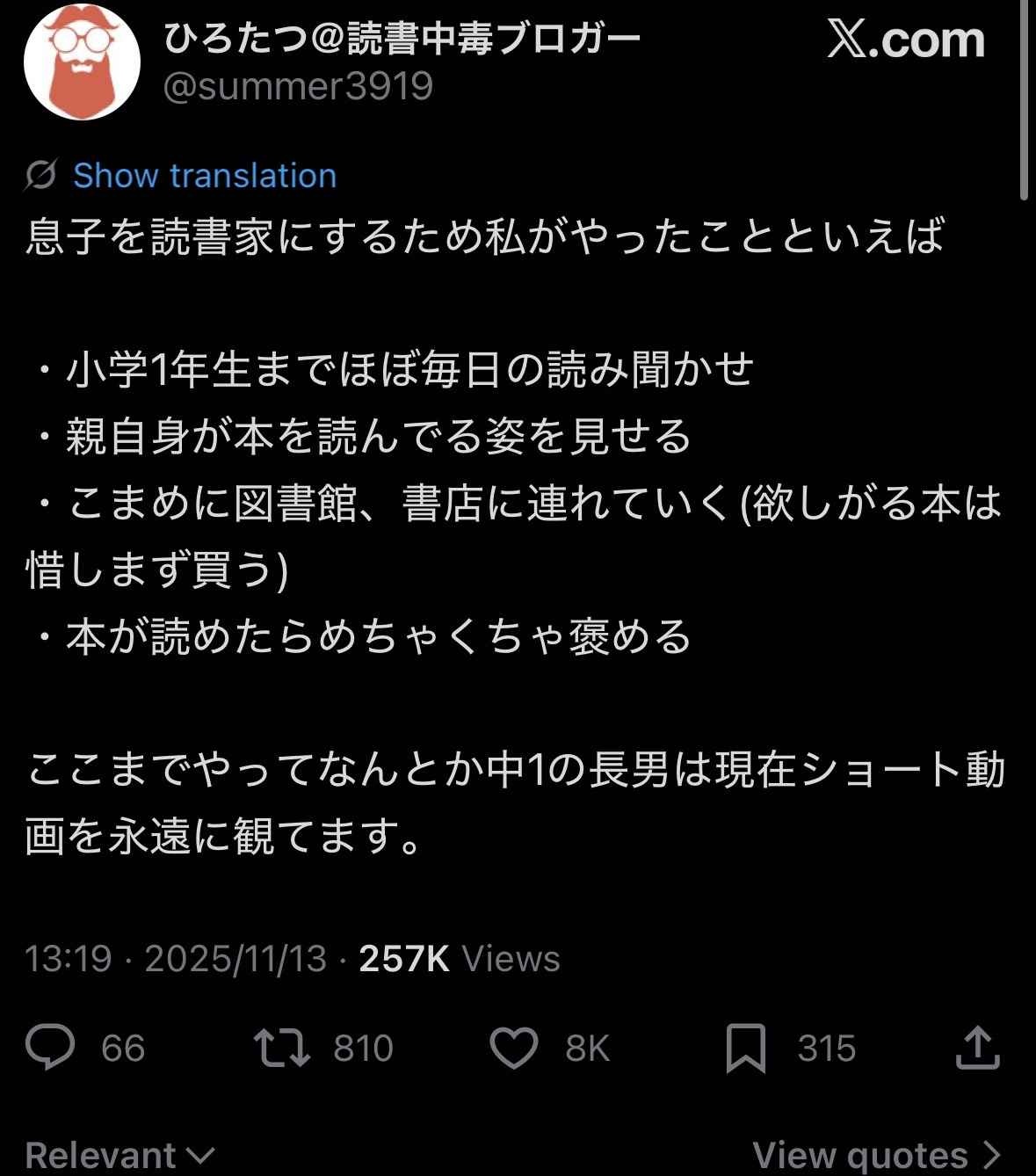Open ひろたつ's profile picture
Image resolution: width=1036 pixels, height=1176 pixels.
[82, 62]
